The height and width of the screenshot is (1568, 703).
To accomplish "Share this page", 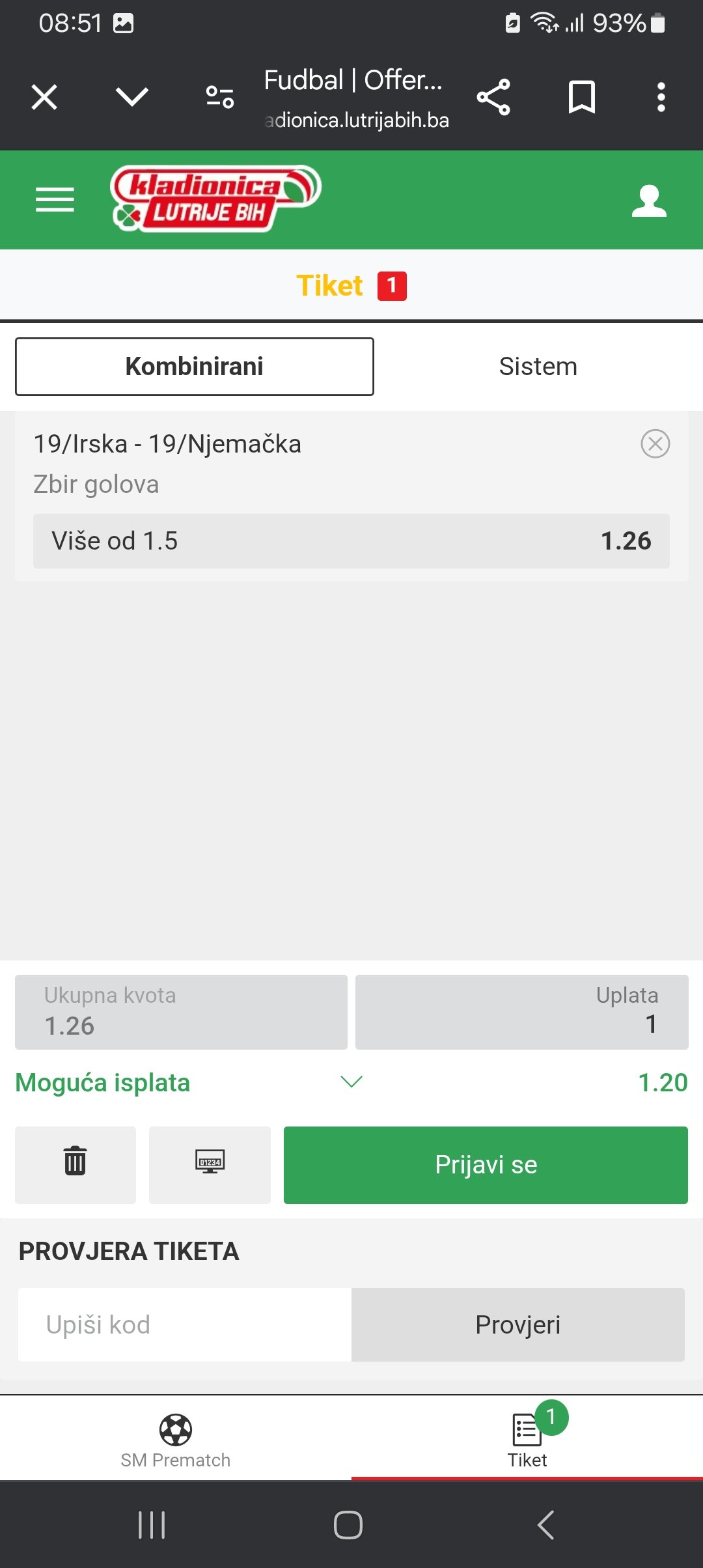I will point(493,98).
